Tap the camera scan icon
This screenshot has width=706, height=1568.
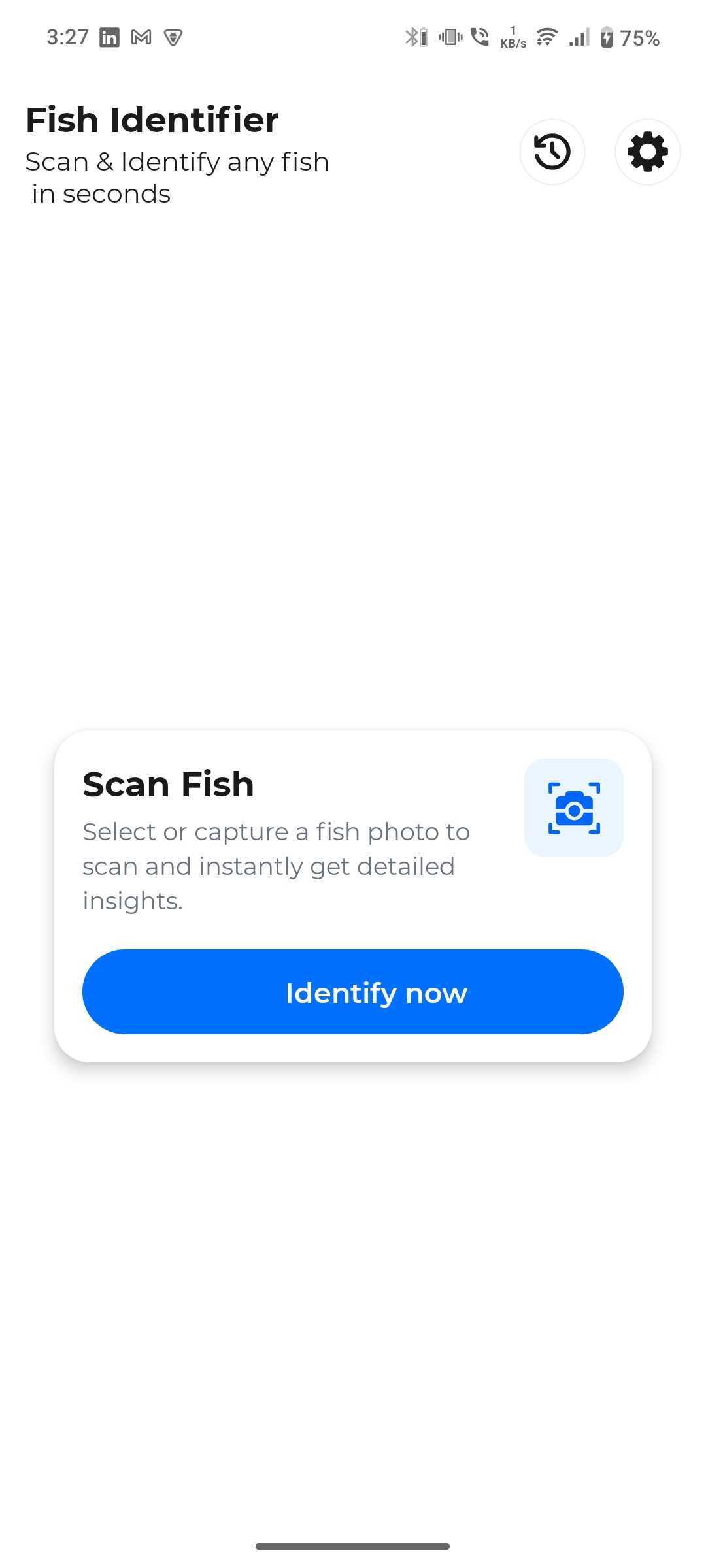573,808
